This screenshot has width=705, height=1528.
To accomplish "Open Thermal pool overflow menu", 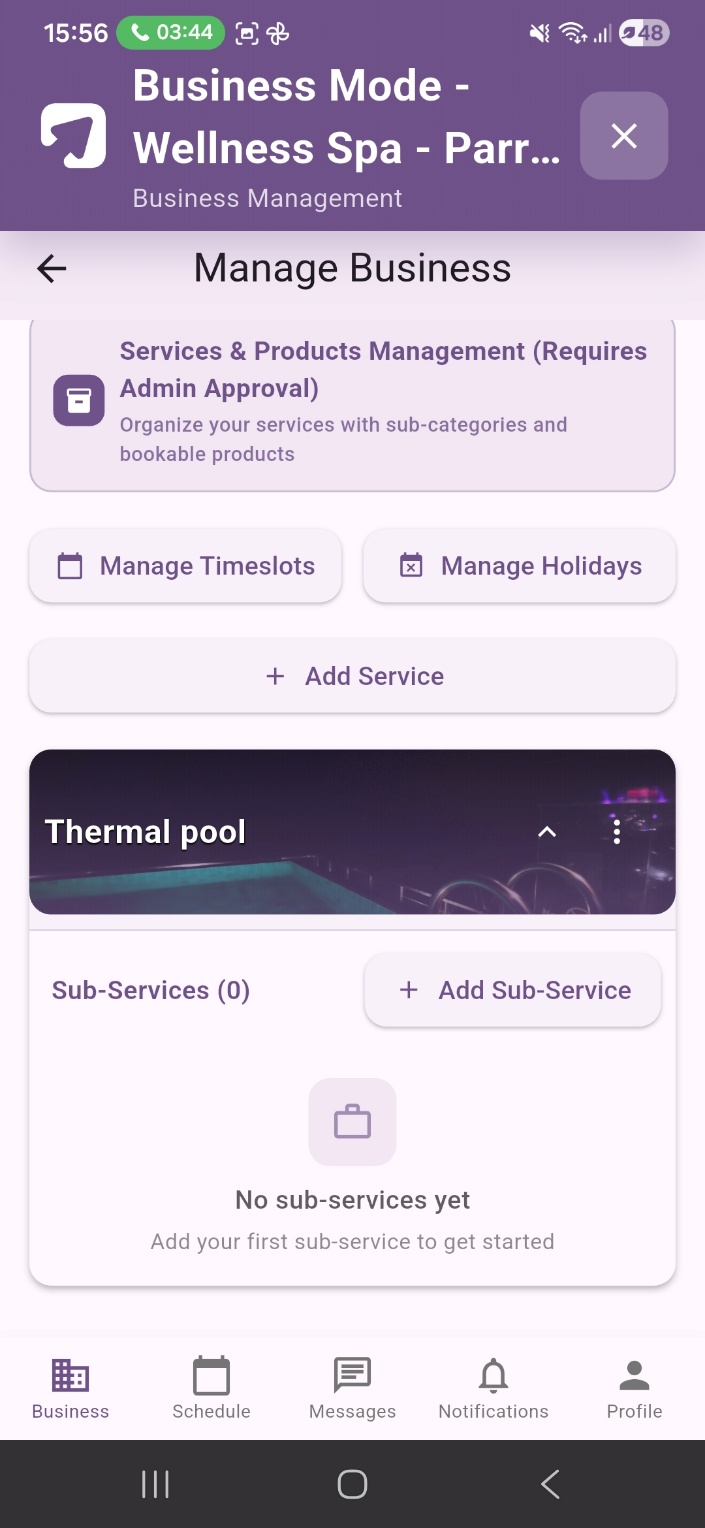I will click(x=617, y=832).
